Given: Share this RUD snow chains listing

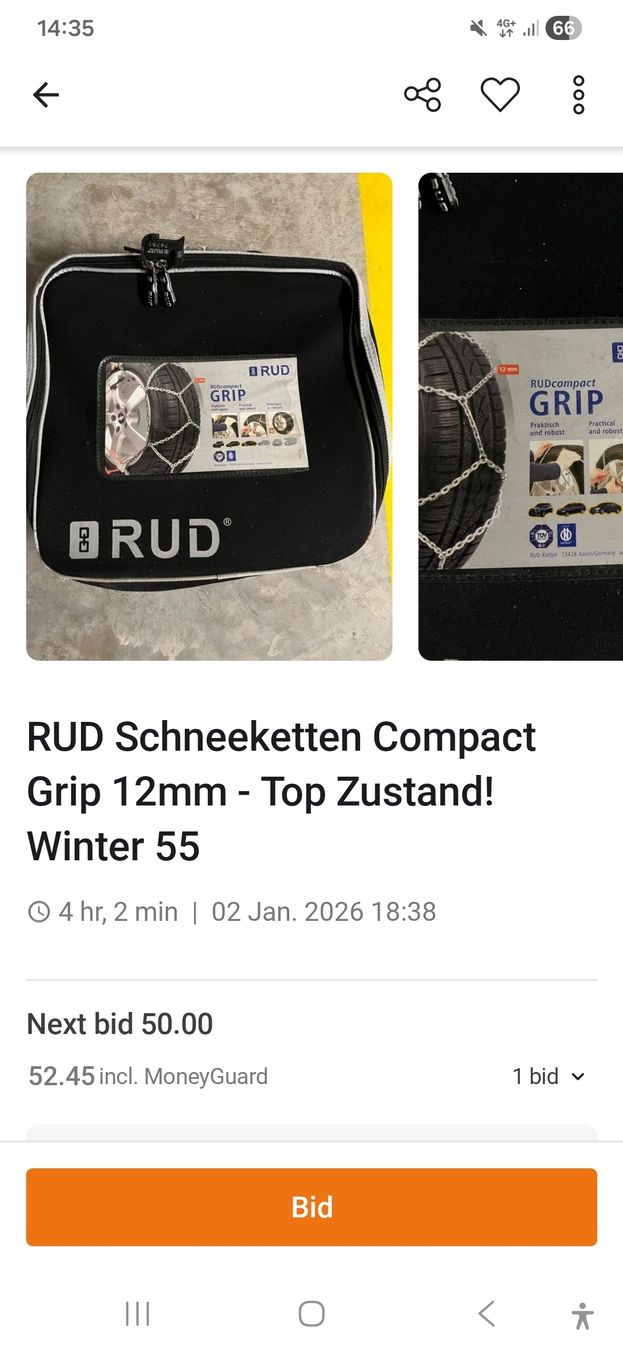Looking at the screenshot, I should tap(422, 95).
